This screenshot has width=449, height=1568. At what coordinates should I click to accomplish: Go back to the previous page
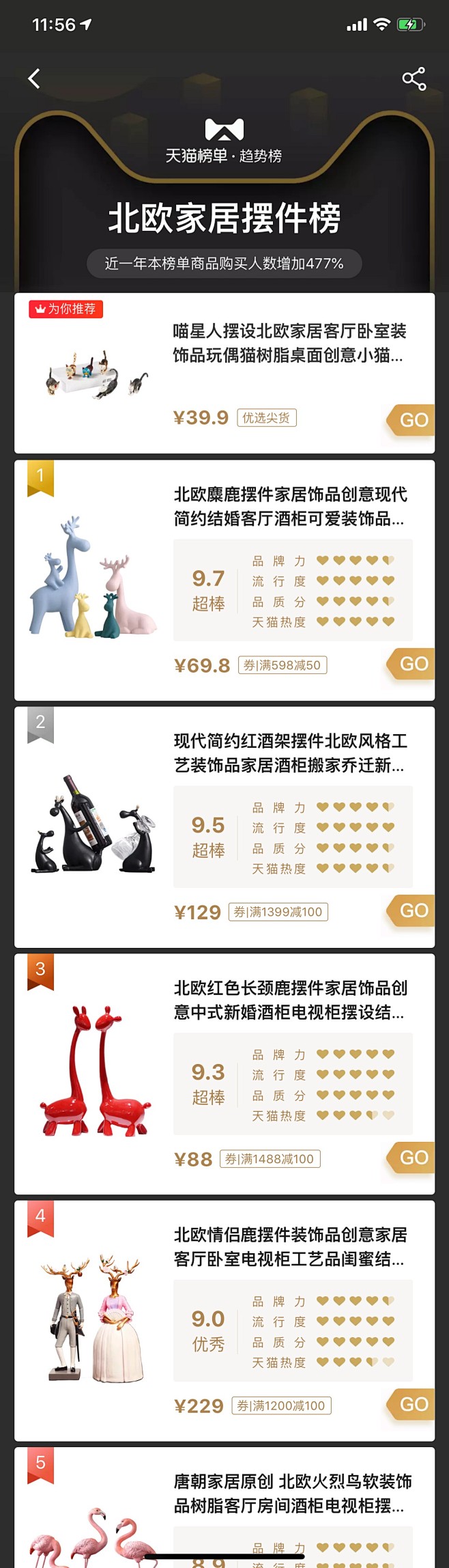34,79
